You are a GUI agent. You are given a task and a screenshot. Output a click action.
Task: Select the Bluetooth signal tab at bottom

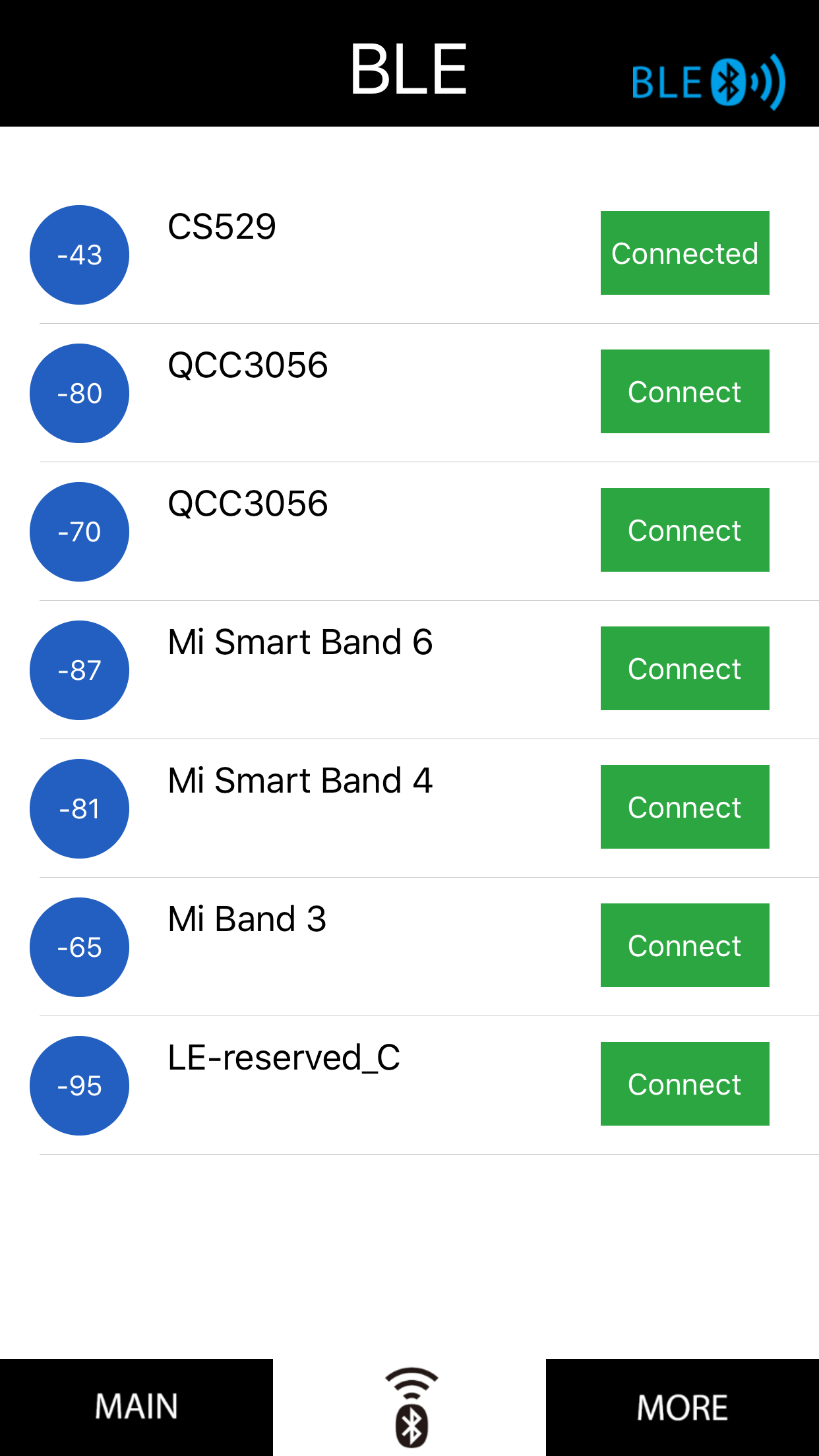(x=409, y=1407)
